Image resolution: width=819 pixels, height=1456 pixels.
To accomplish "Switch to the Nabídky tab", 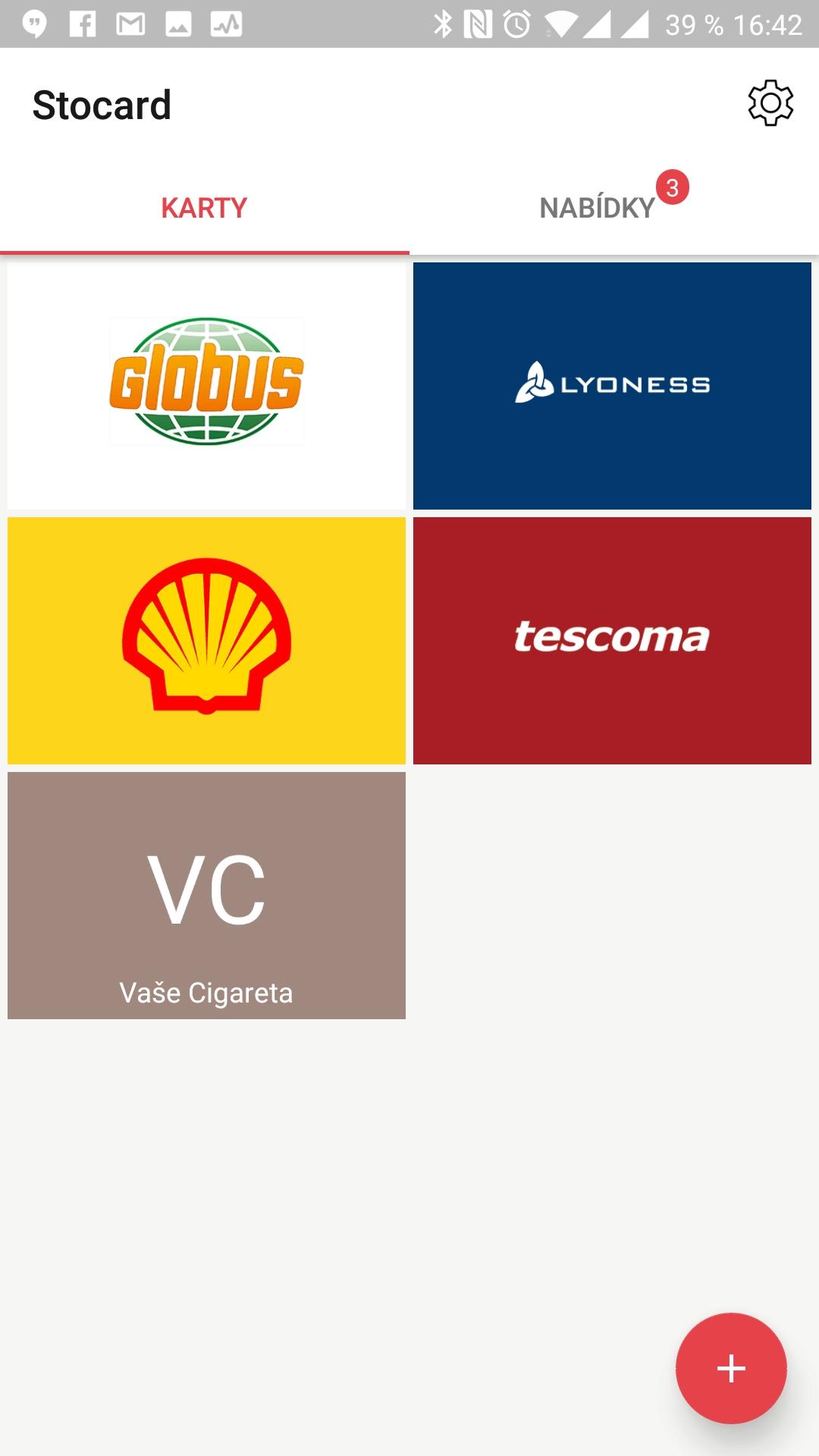I will 614,207.
